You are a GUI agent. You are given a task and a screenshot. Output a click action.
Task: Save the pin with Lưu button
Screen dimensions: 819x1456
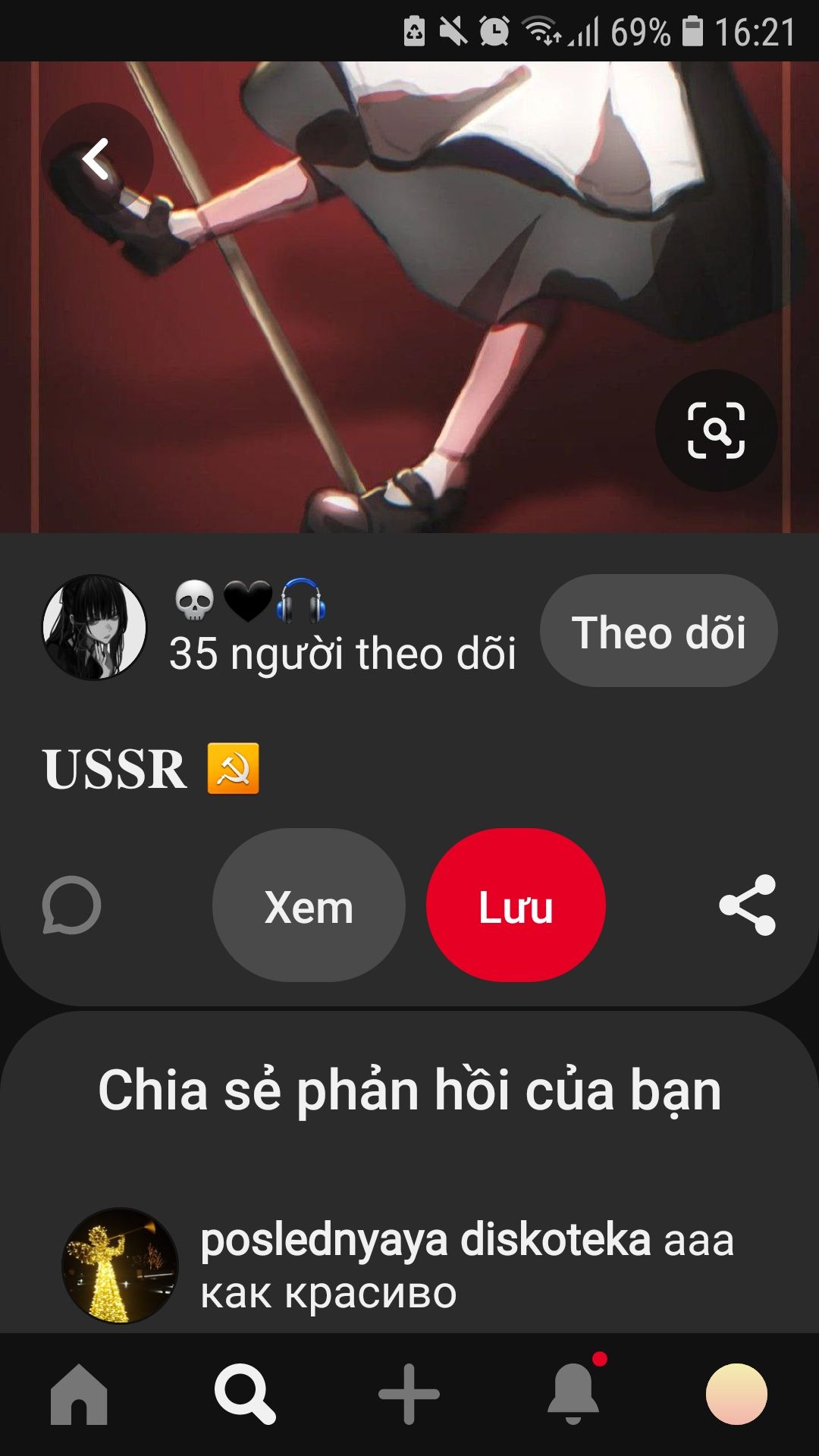(516, 905)
